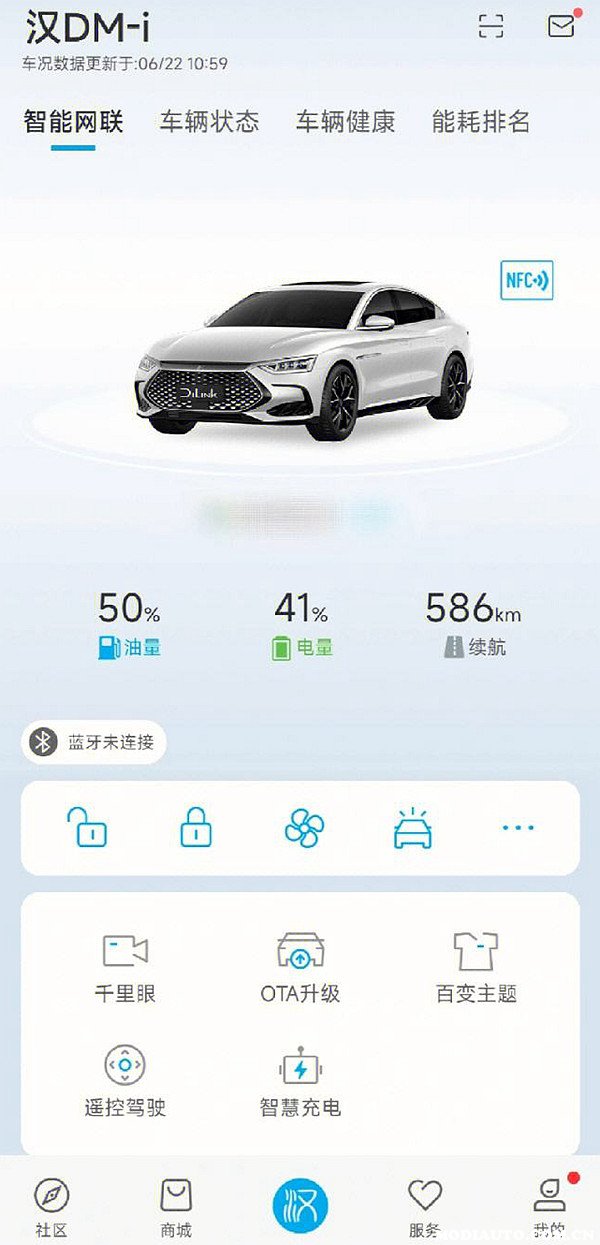Image resolution: width=600 pixels, height=1245 pixels.
Task: Open 遥控驾驶 remote driving
Action: (x=125, y=1080)
